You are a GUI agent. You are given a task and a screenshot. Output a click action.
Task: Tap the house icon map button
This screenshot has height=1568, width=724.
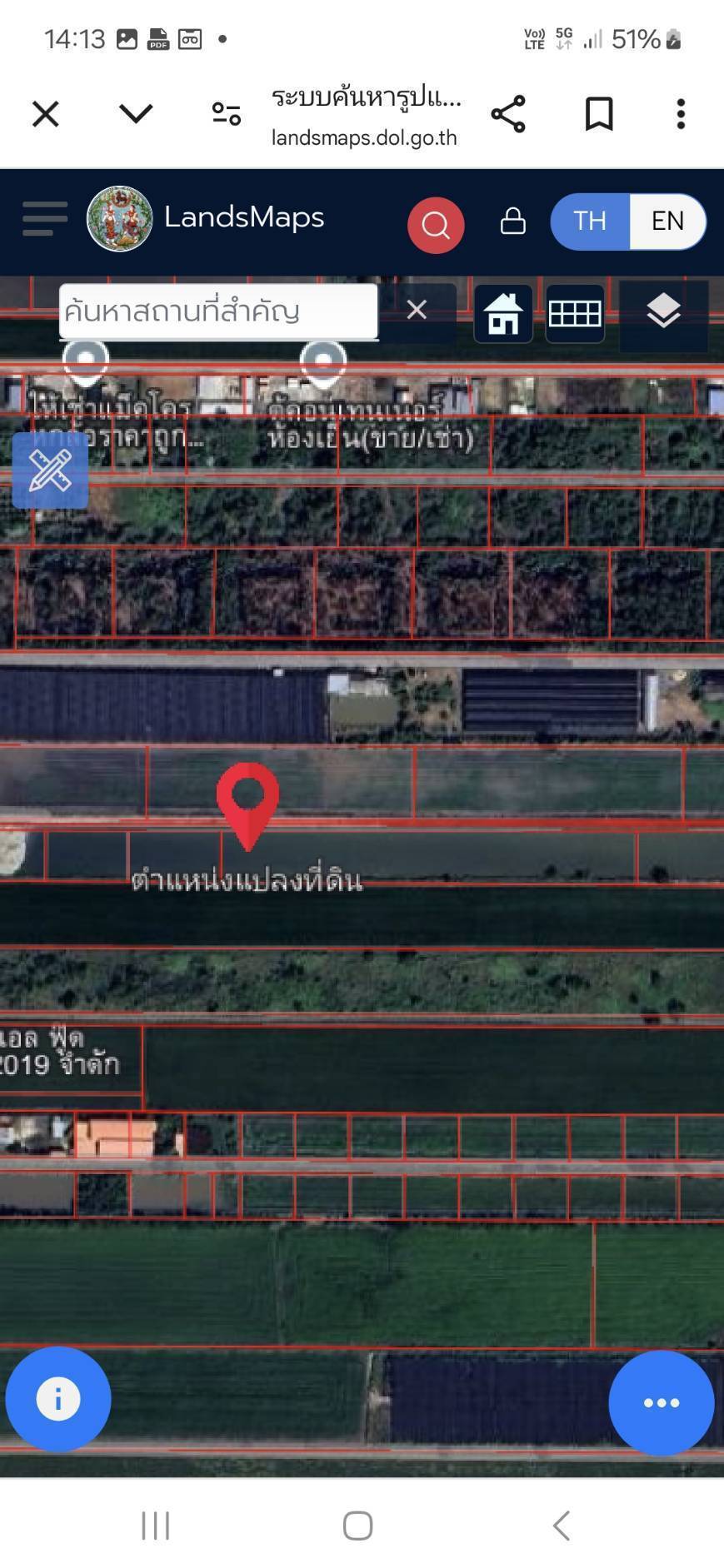click(503, 314)
